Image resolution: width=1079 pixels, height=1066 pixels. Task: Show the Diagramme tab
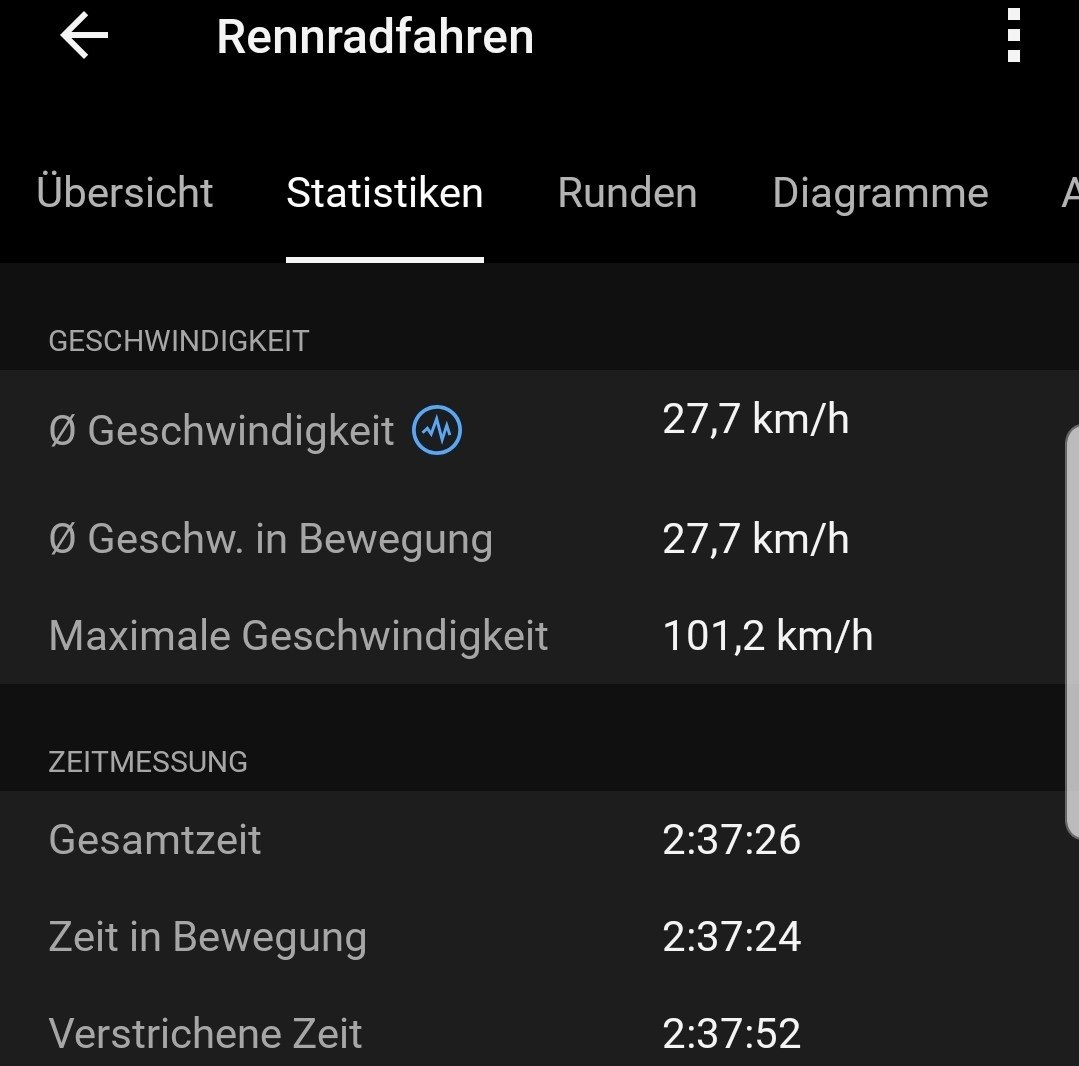pos(880,193)
